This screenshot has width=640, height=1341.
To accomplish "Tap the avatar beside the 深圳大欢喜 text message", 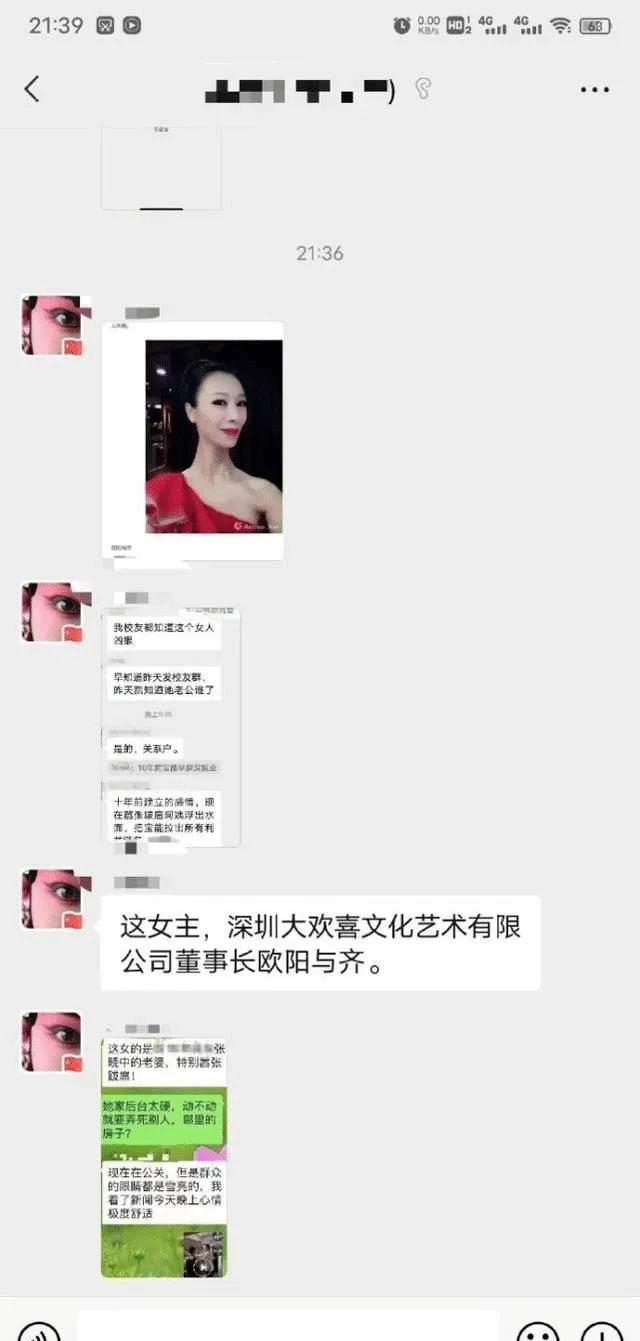I will [x=52, y=900].
